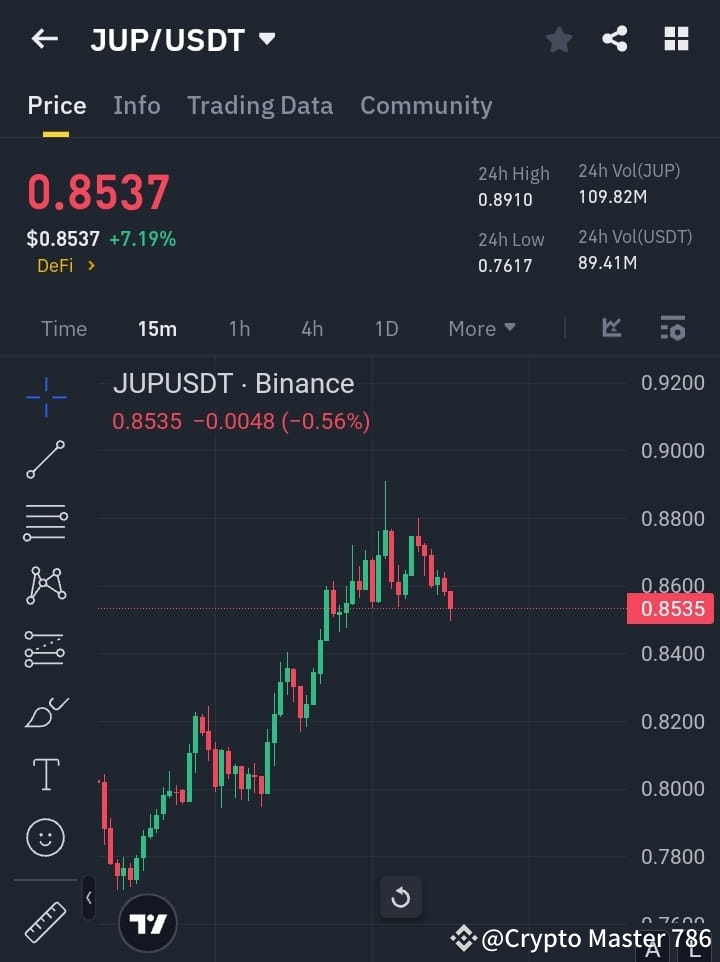
Task: Open the More timeframes dropdown
Action: point(481,328)
